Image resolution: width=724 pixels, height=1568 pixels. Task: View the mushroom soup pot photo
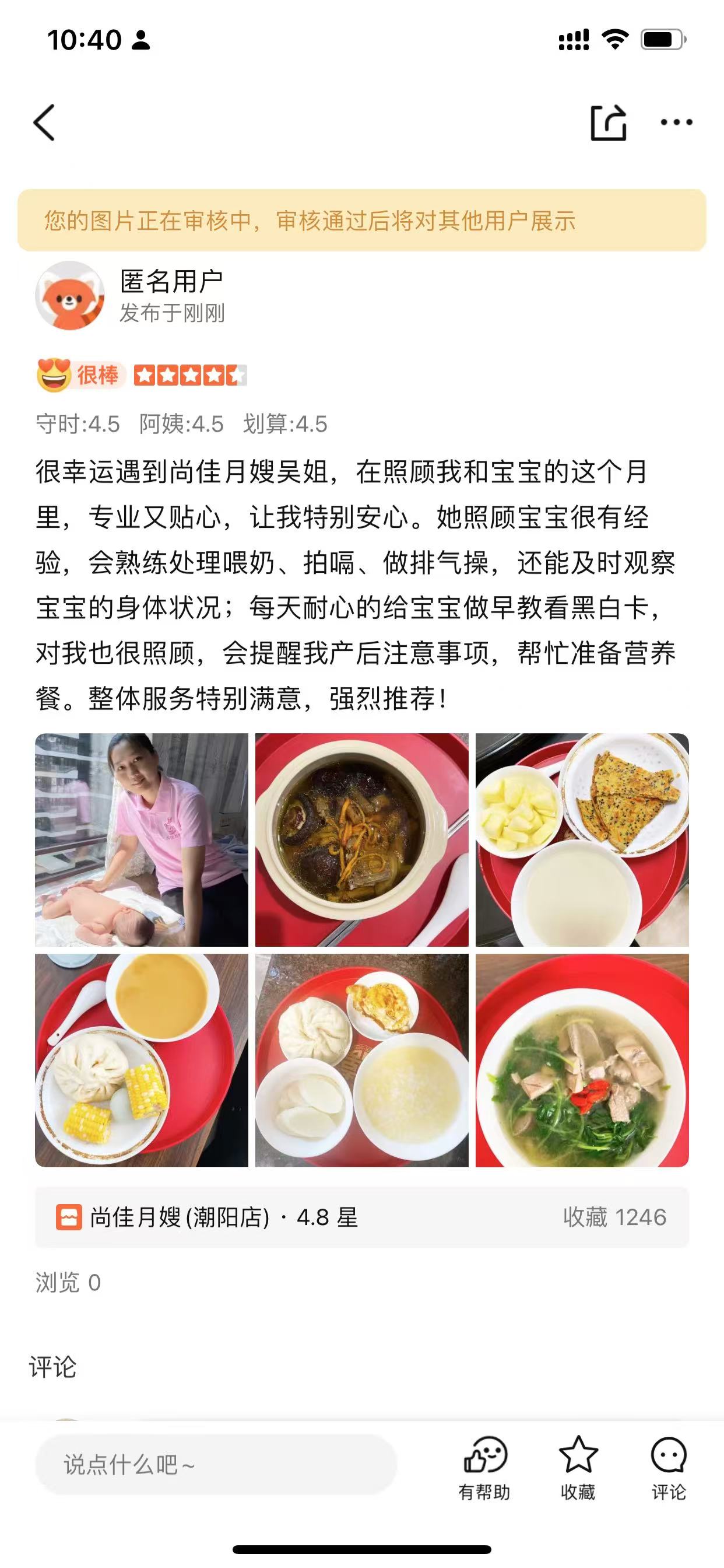[362, 840]
